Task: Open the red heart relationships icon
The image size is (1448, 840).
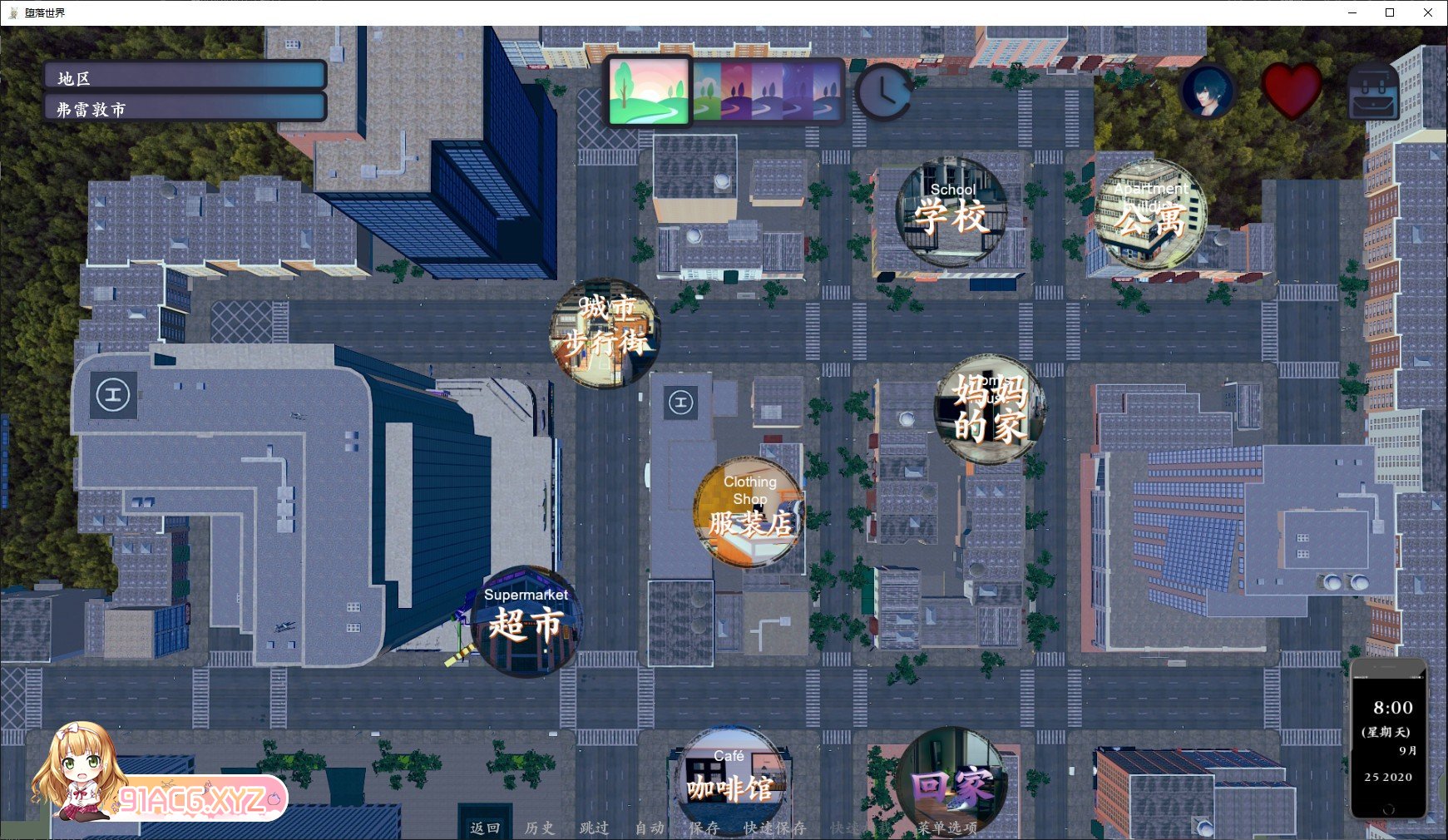Action: [x=1291, y=91]
